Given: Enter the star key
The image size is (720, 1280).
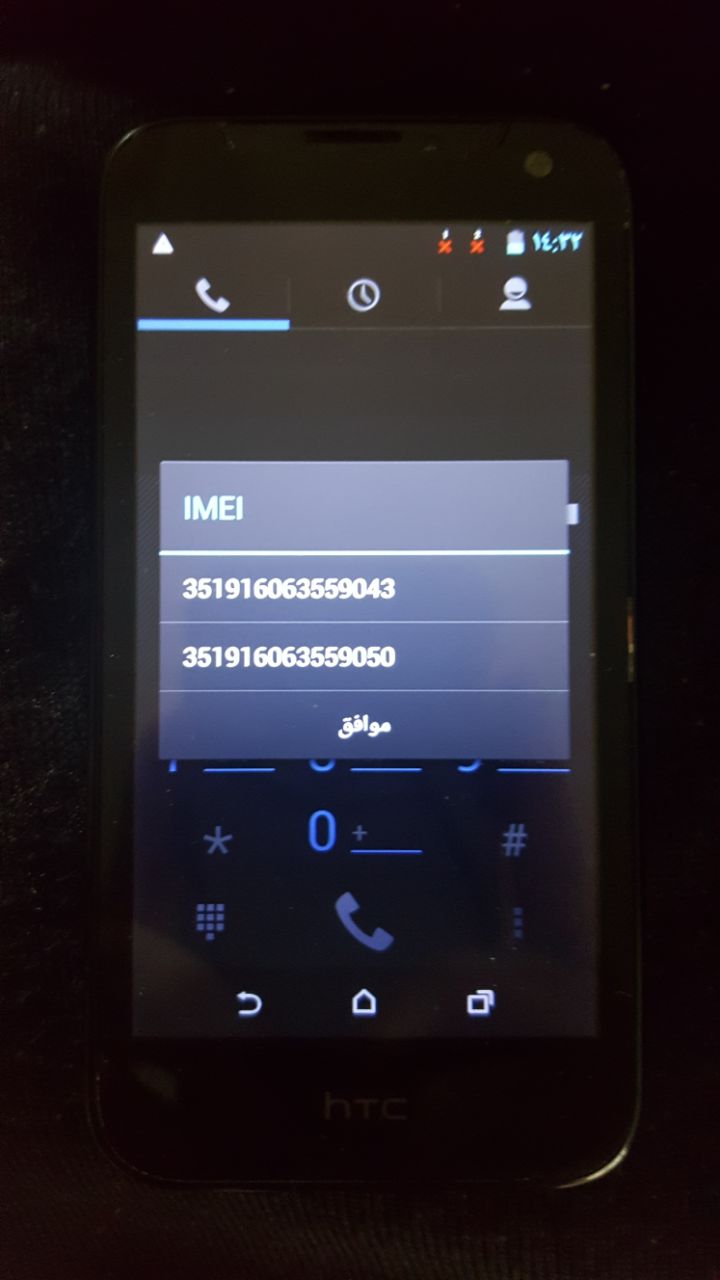Looking at the screenshot, I should [216, 842].
